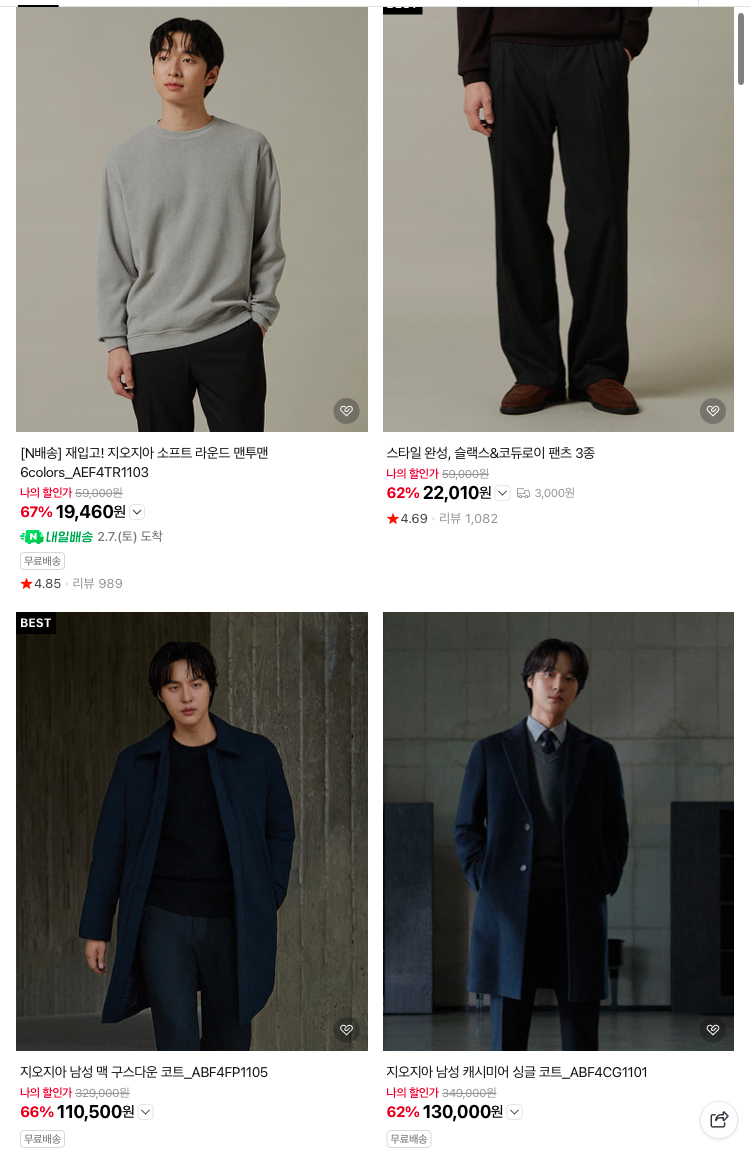Open the men's goose down mac coat
The width and height of the screenshot is (750, 1154).
[x=191, y=830]
